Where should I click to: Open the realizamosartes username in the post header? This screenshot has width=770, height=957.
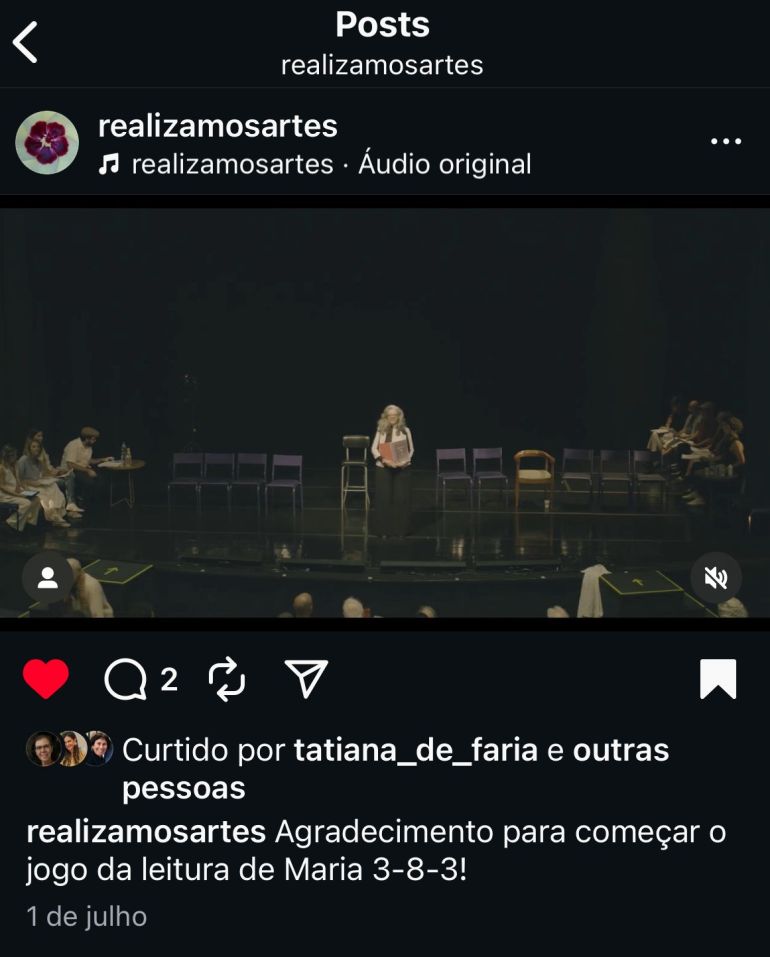(218, 126)
